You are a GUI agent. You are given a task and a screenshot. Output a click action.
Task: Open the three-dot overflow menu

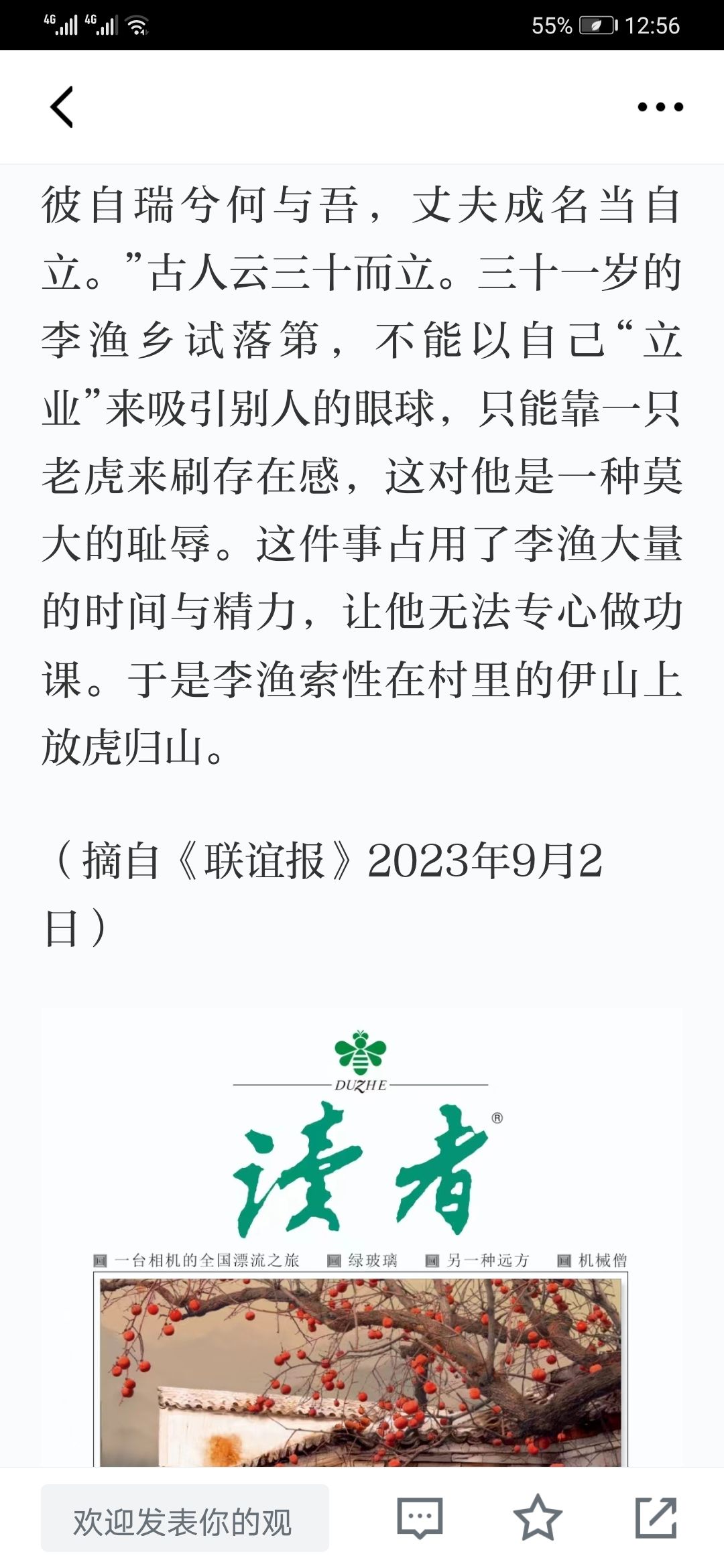660,107
